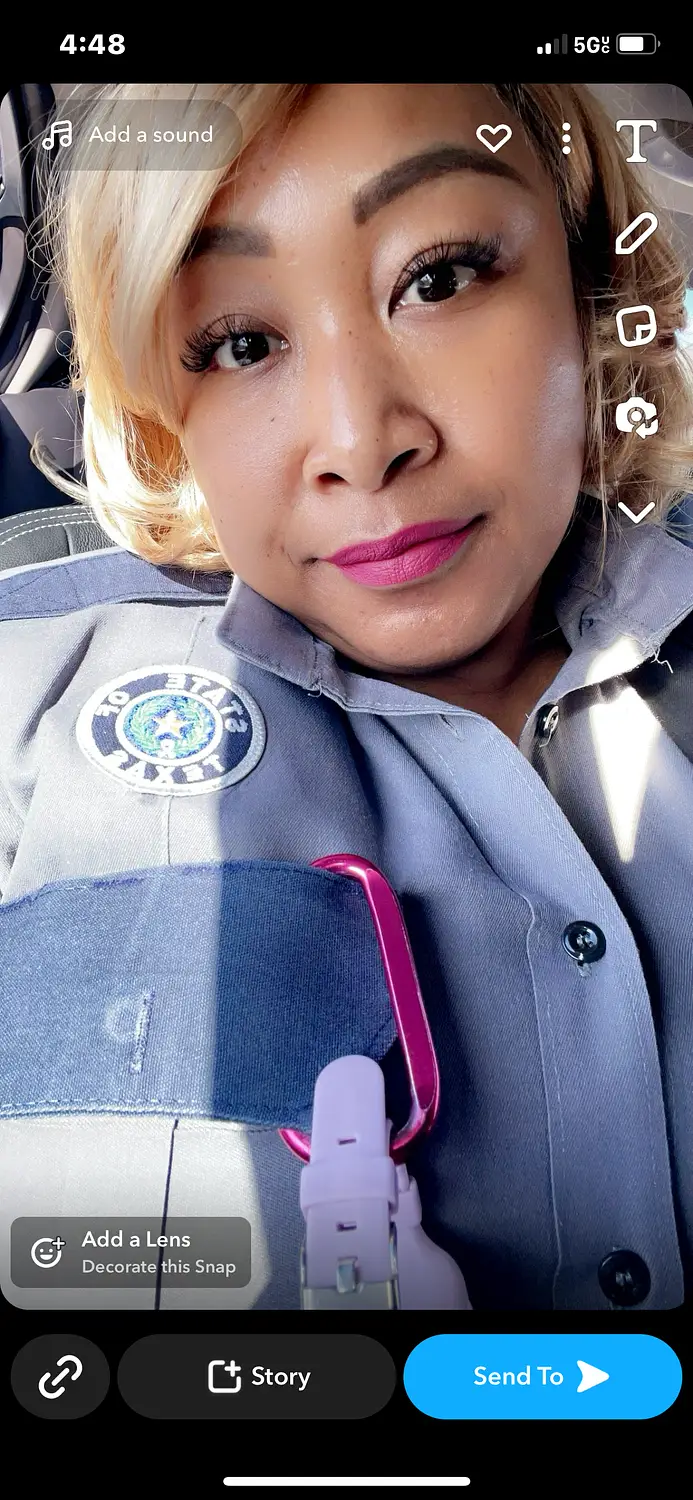Screen dimensions: 693x1500
Task: Open the sticker picker
Action: coord(636,326)
